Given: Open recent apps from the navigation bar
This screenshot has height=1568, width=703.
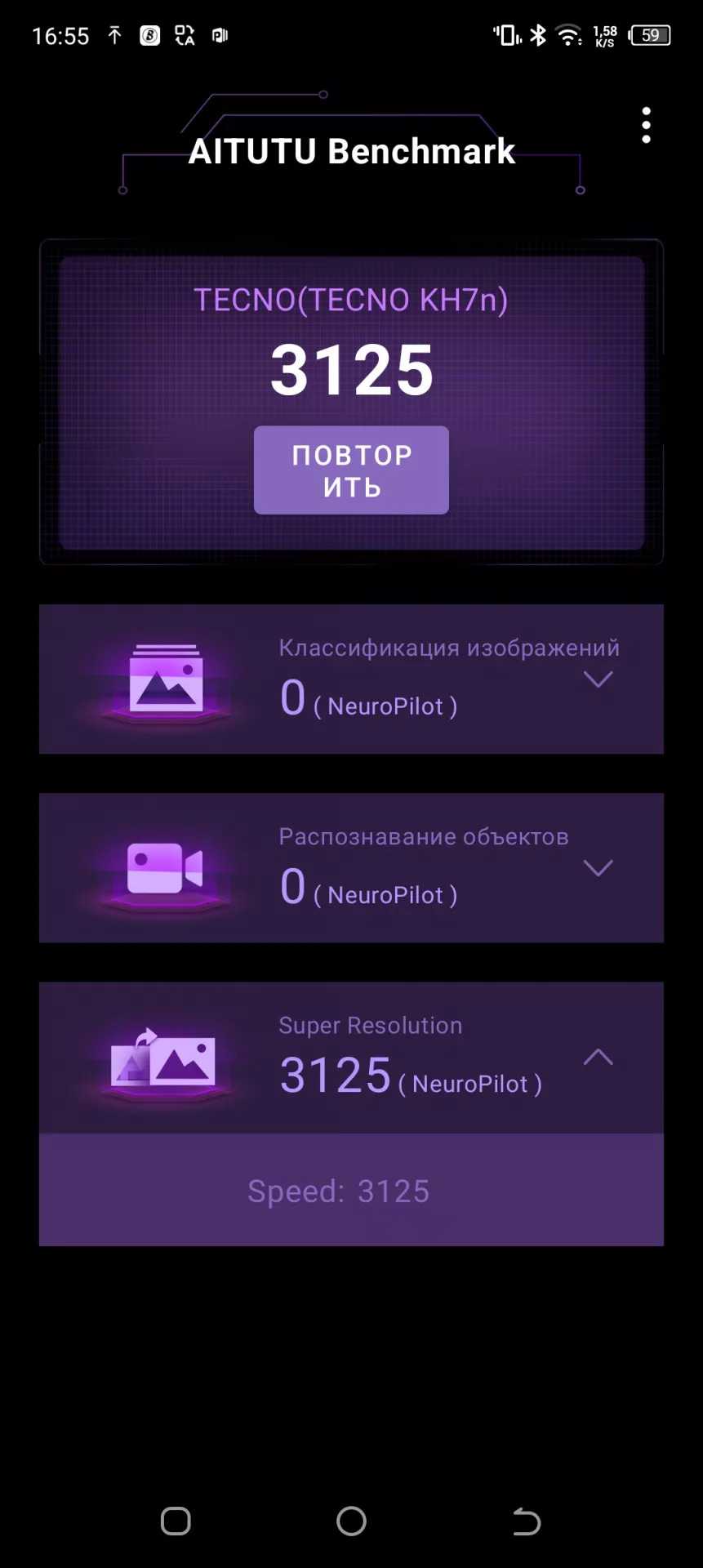Looking at the screenshot, I should [176, 1521].
